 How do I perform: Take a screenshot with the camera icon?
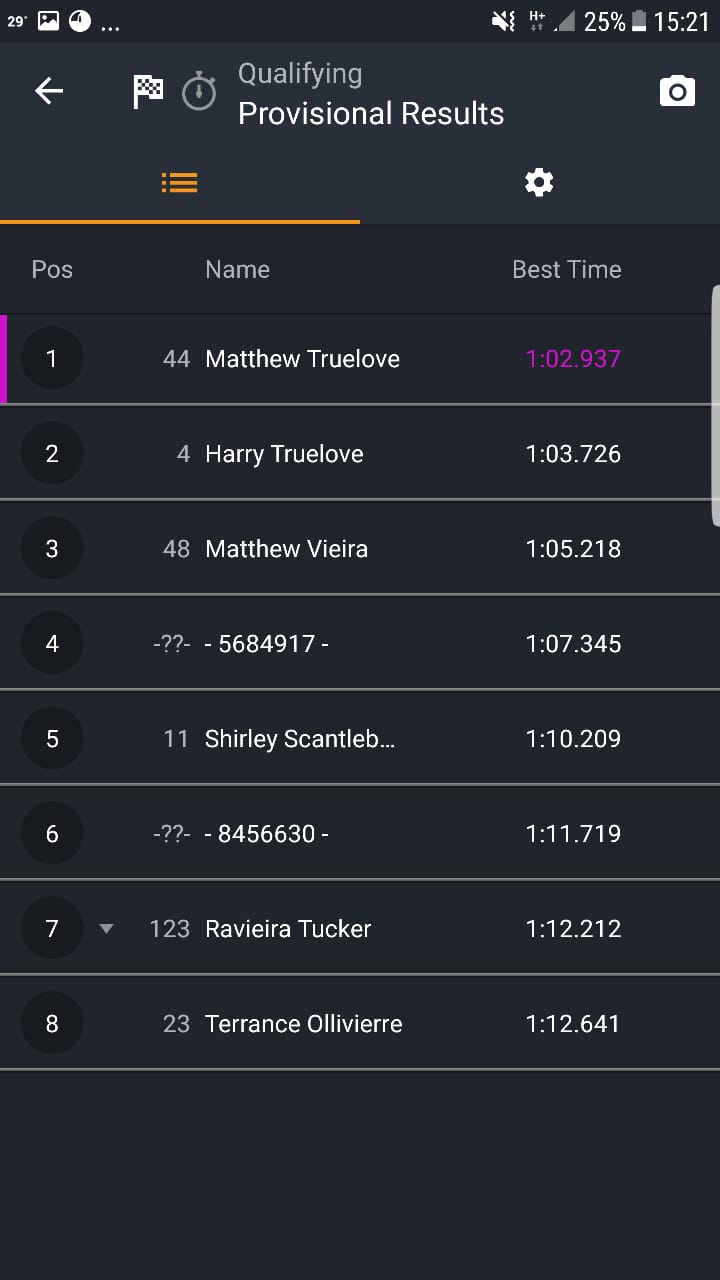[677, 91]
